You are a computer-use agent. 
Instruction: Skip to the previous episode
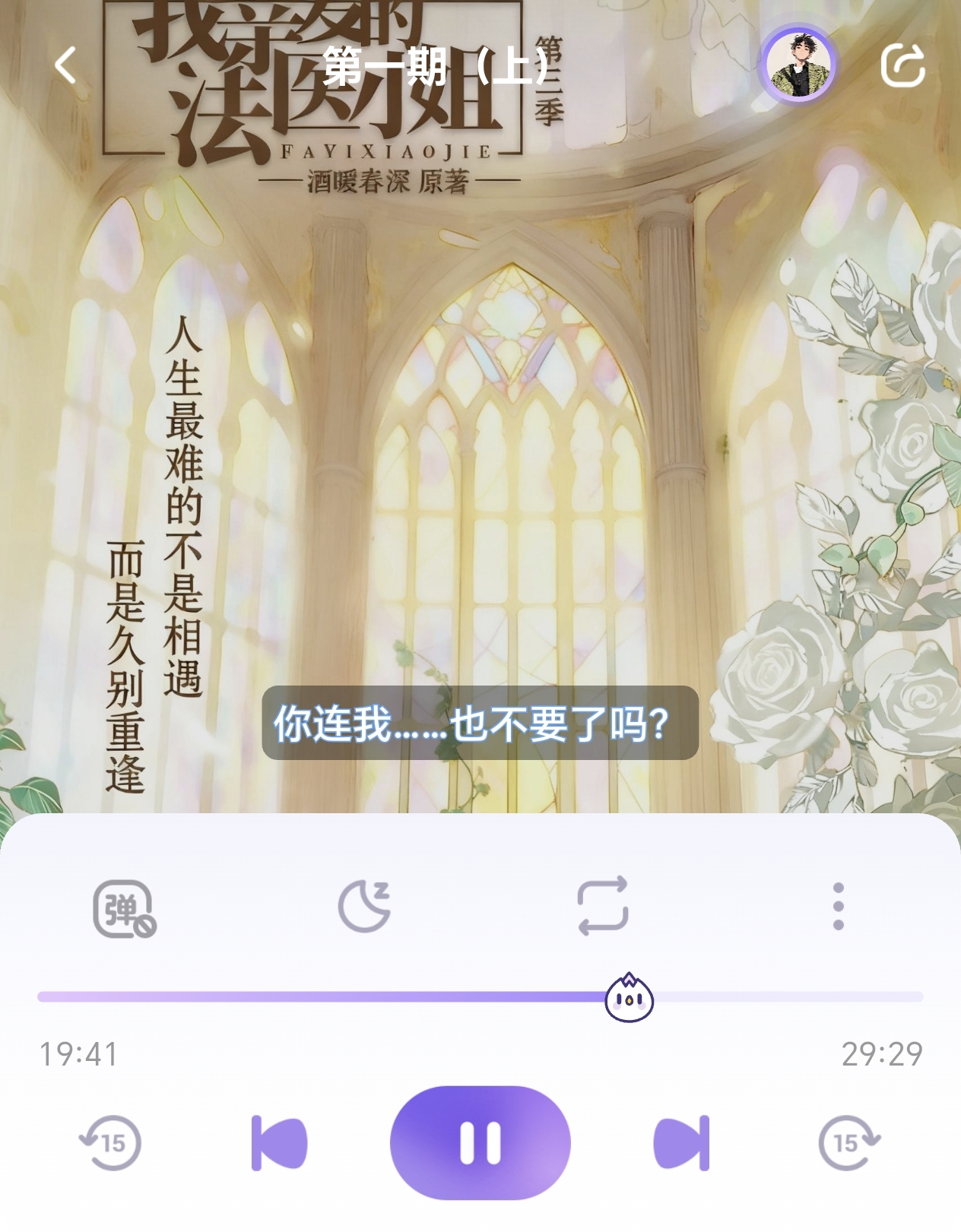[279, 1142]
